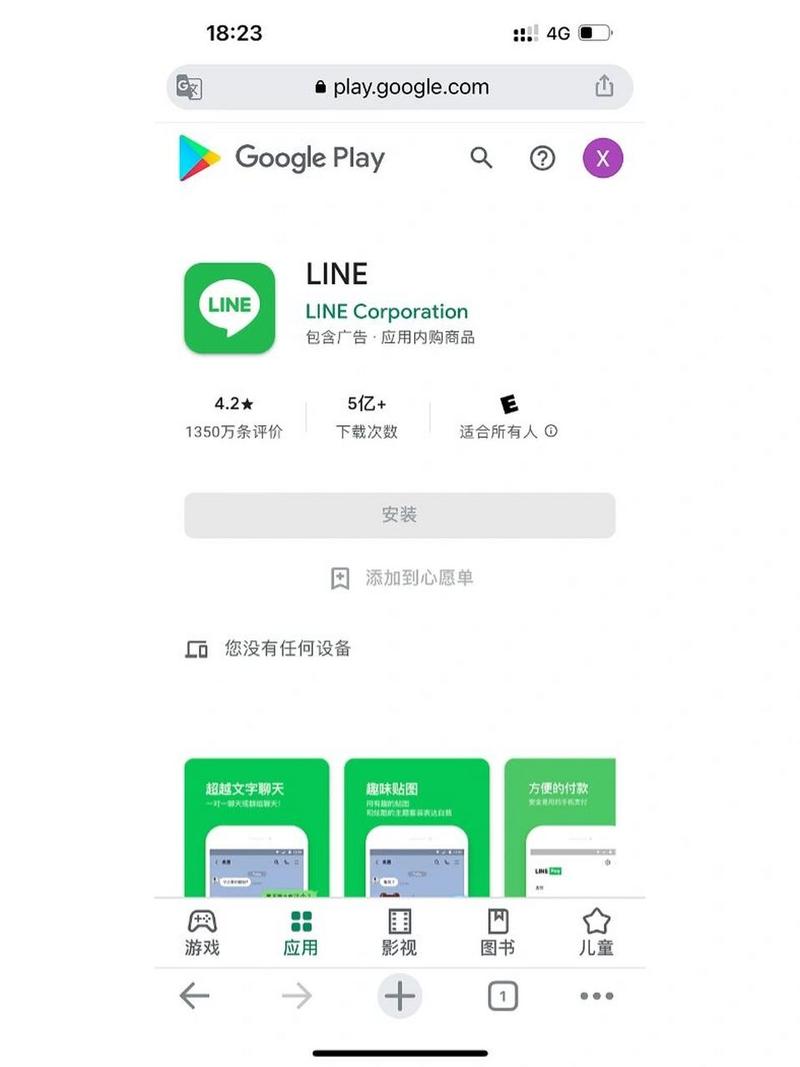Open the purple account avatar
800x1067 pixels.
603,158
